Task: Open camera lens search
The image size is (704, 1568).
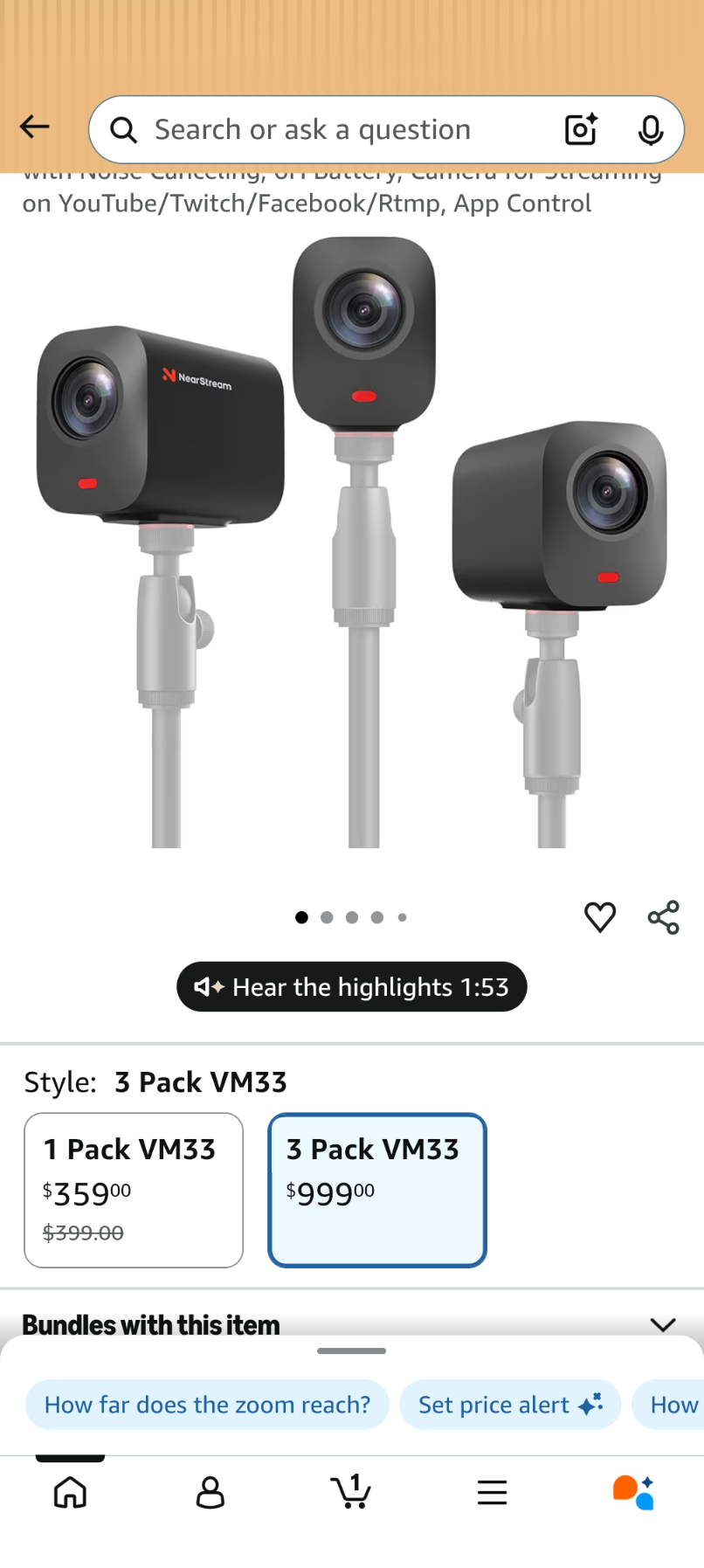Action: point(581,130)
